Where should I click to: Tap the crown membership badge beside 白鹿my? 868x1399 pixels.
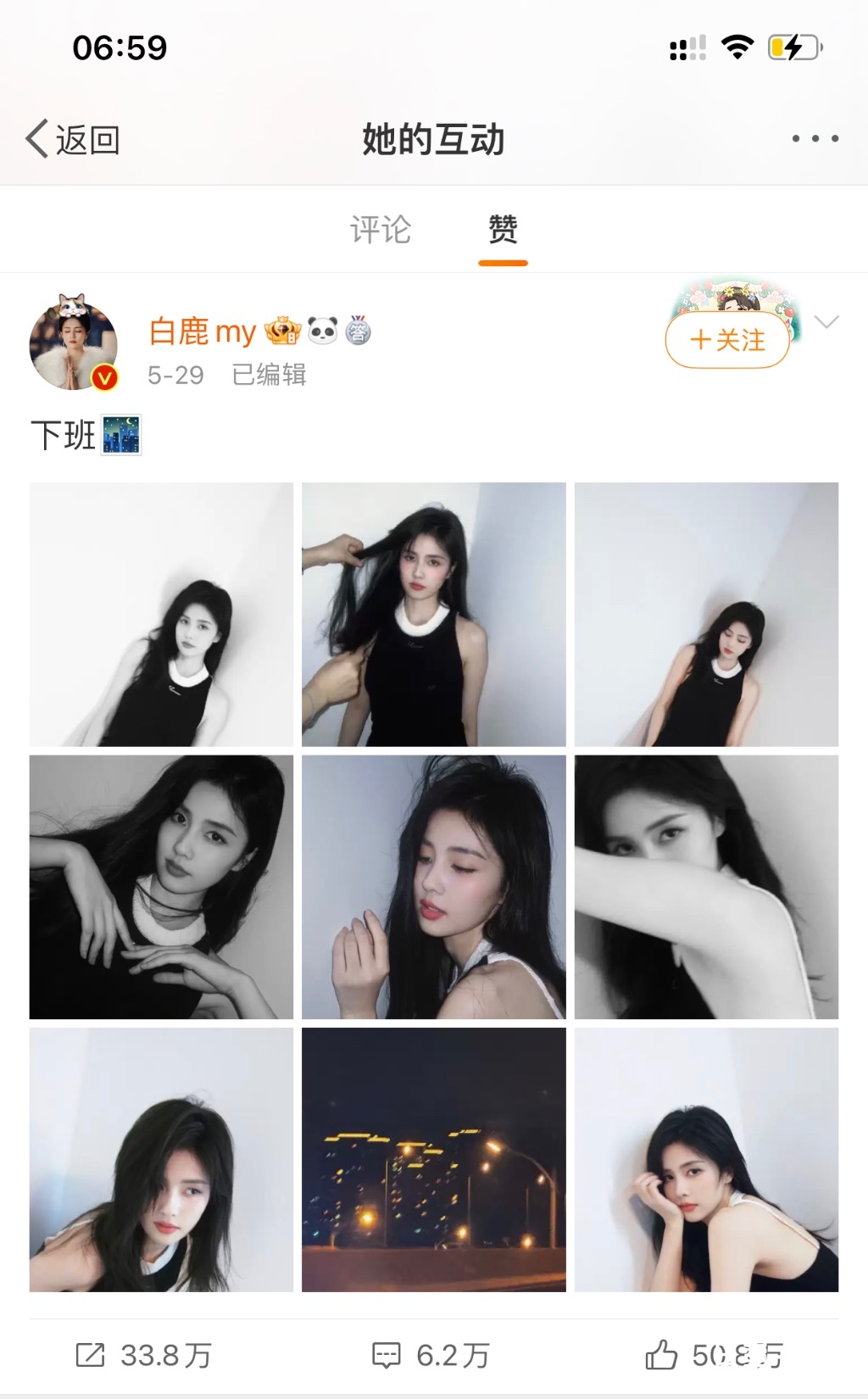coord(283,332)
